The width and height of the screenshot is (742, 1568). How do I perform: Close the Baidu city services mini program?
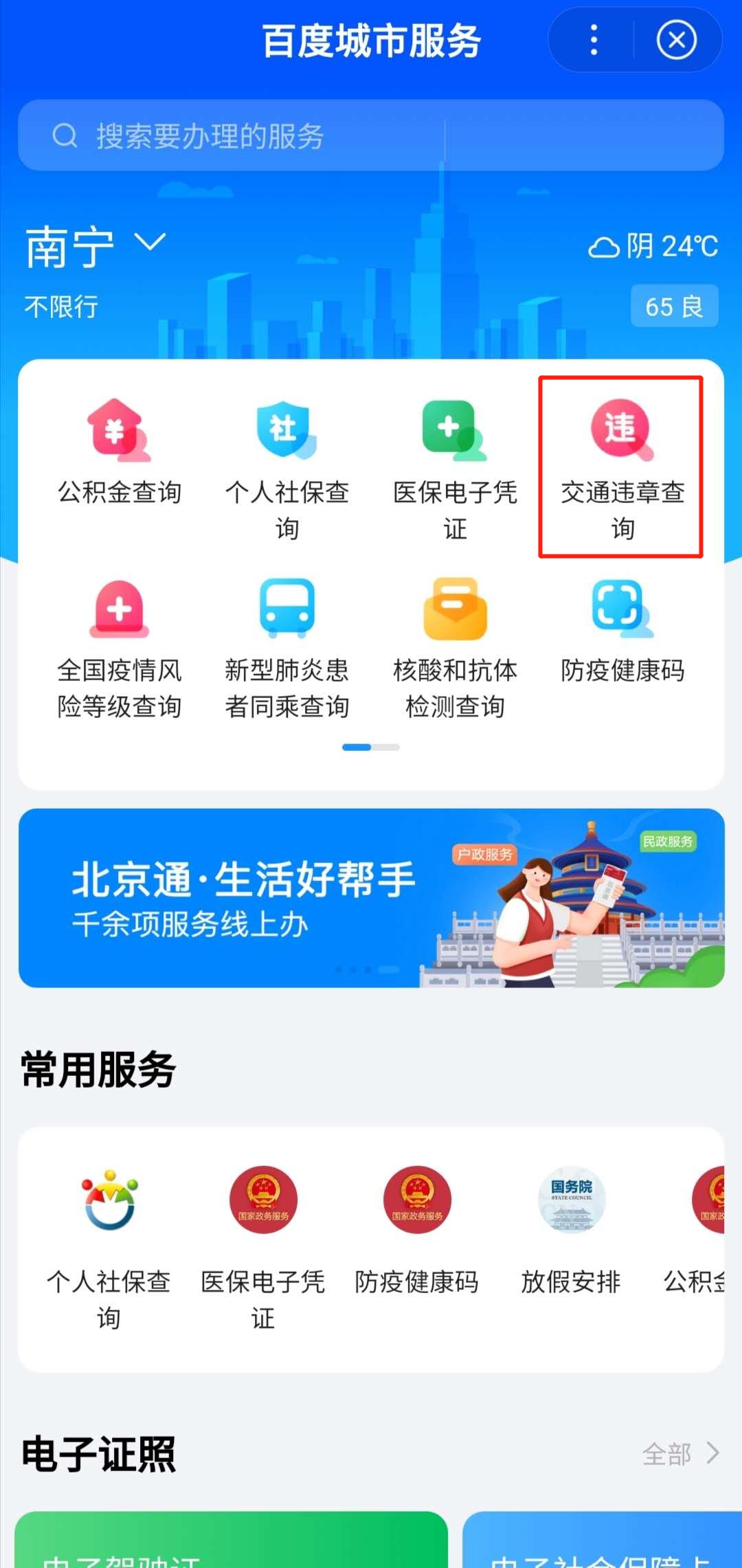point(677,40)
